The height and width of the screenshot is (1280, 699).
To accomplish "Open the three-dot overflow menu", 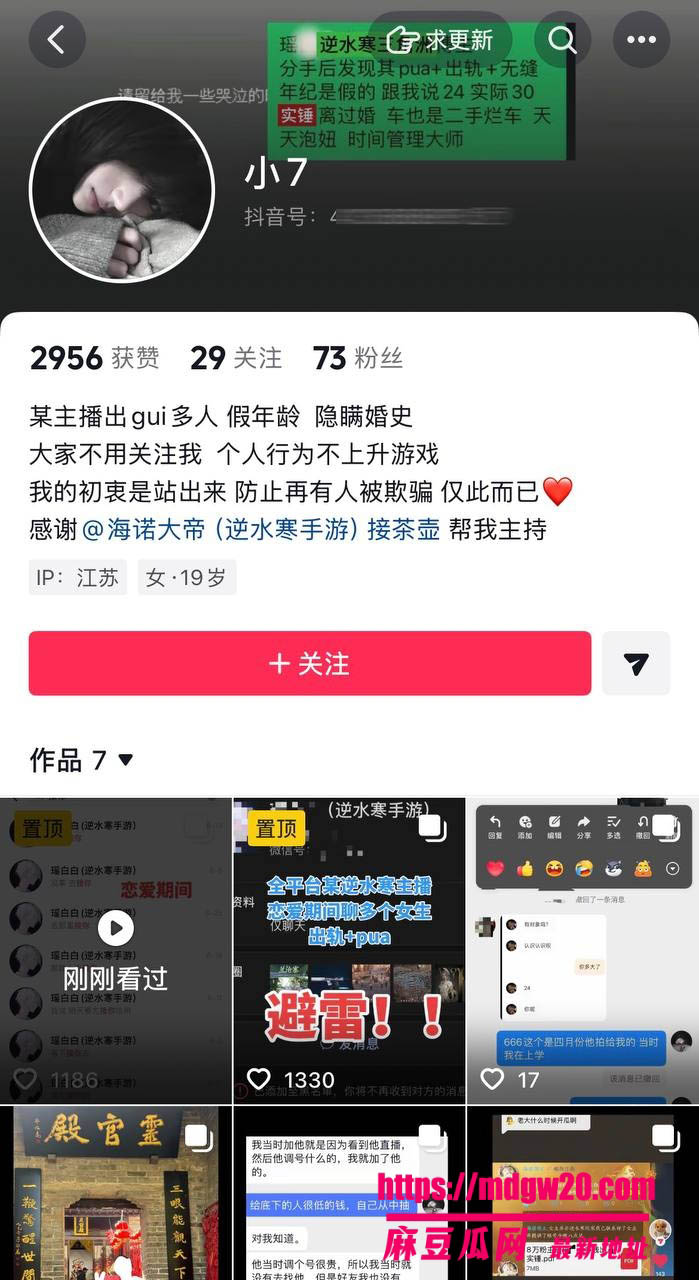I will tap(641, 40).
